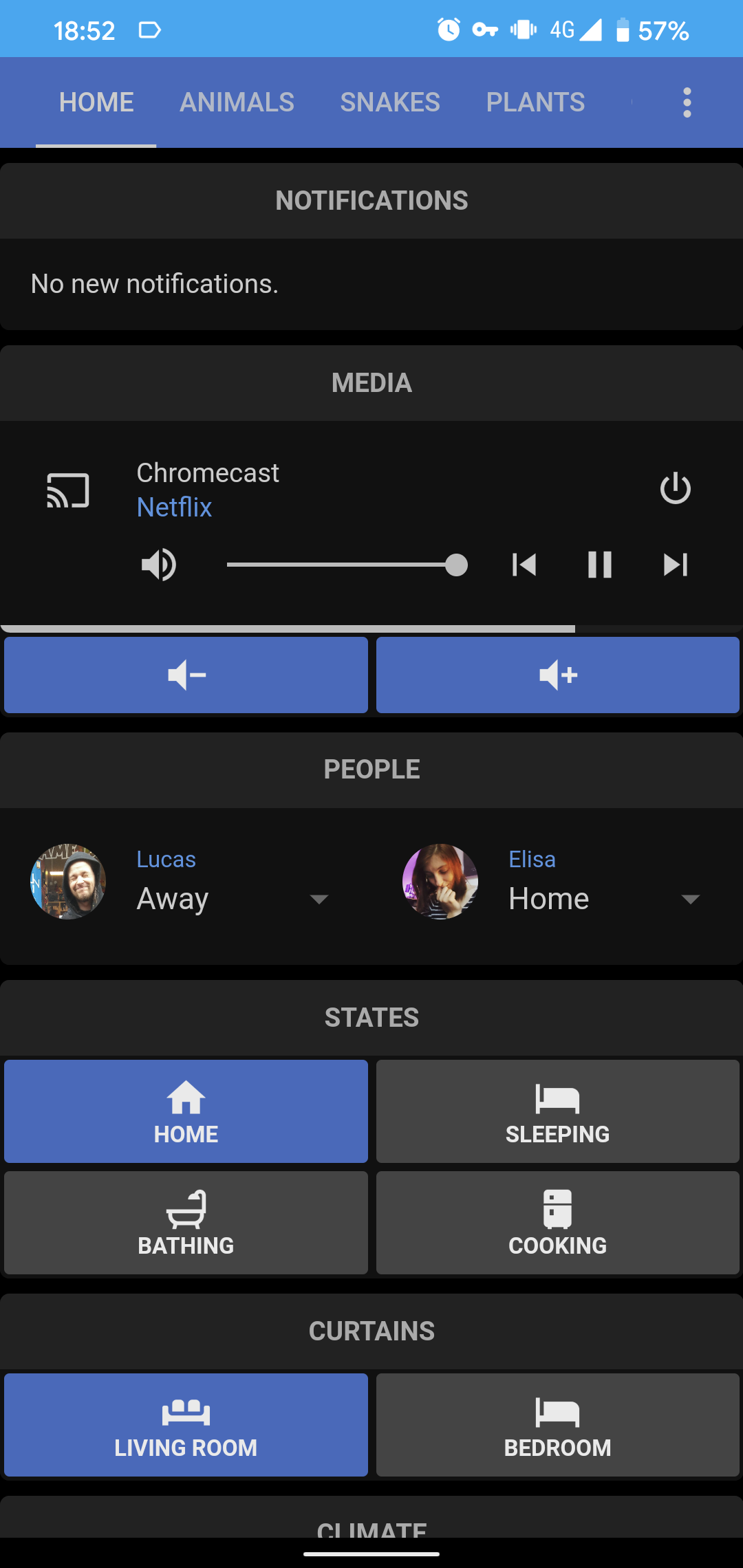
Task: Tap the Chromecast volume slider
Action: click(x=344, y=565)
